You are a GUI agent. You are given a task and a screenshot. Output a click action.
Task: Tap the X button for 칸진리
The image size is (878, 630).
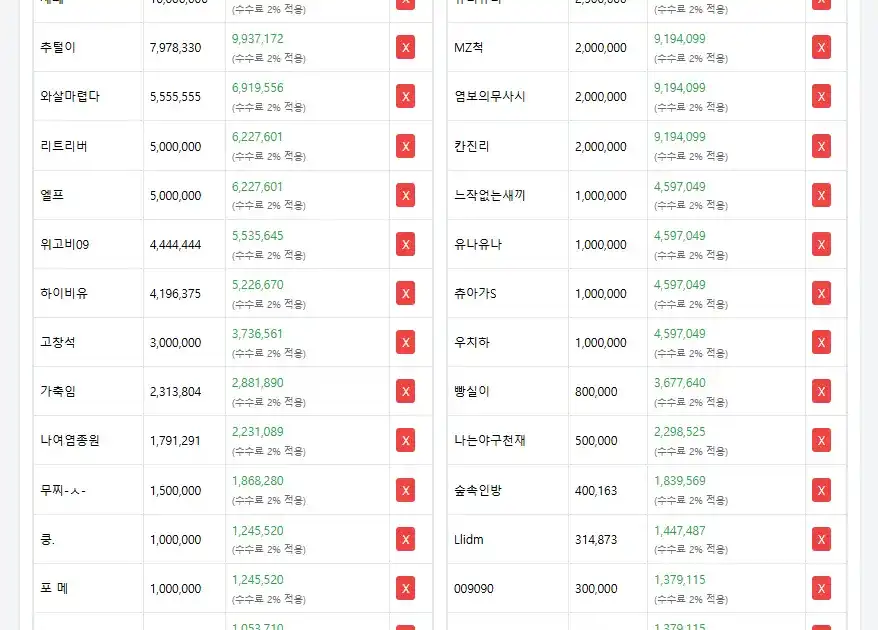pos(820,146)
